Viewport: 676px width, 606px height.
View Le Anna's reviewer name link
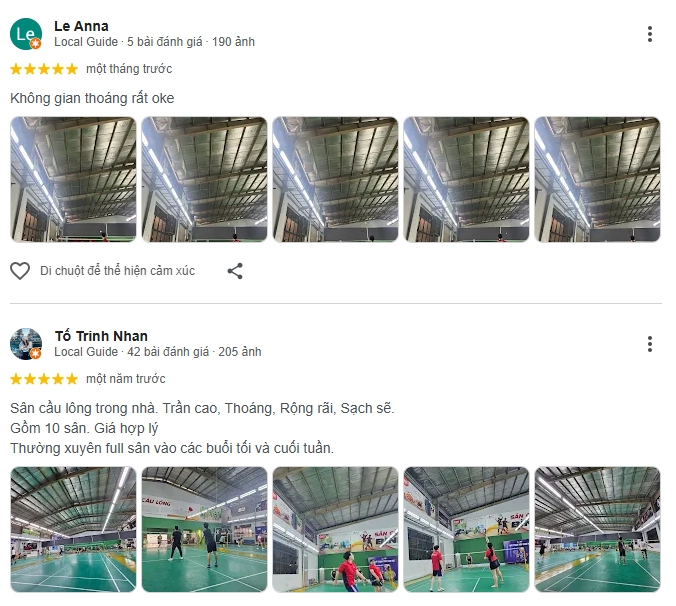point(81,26)
